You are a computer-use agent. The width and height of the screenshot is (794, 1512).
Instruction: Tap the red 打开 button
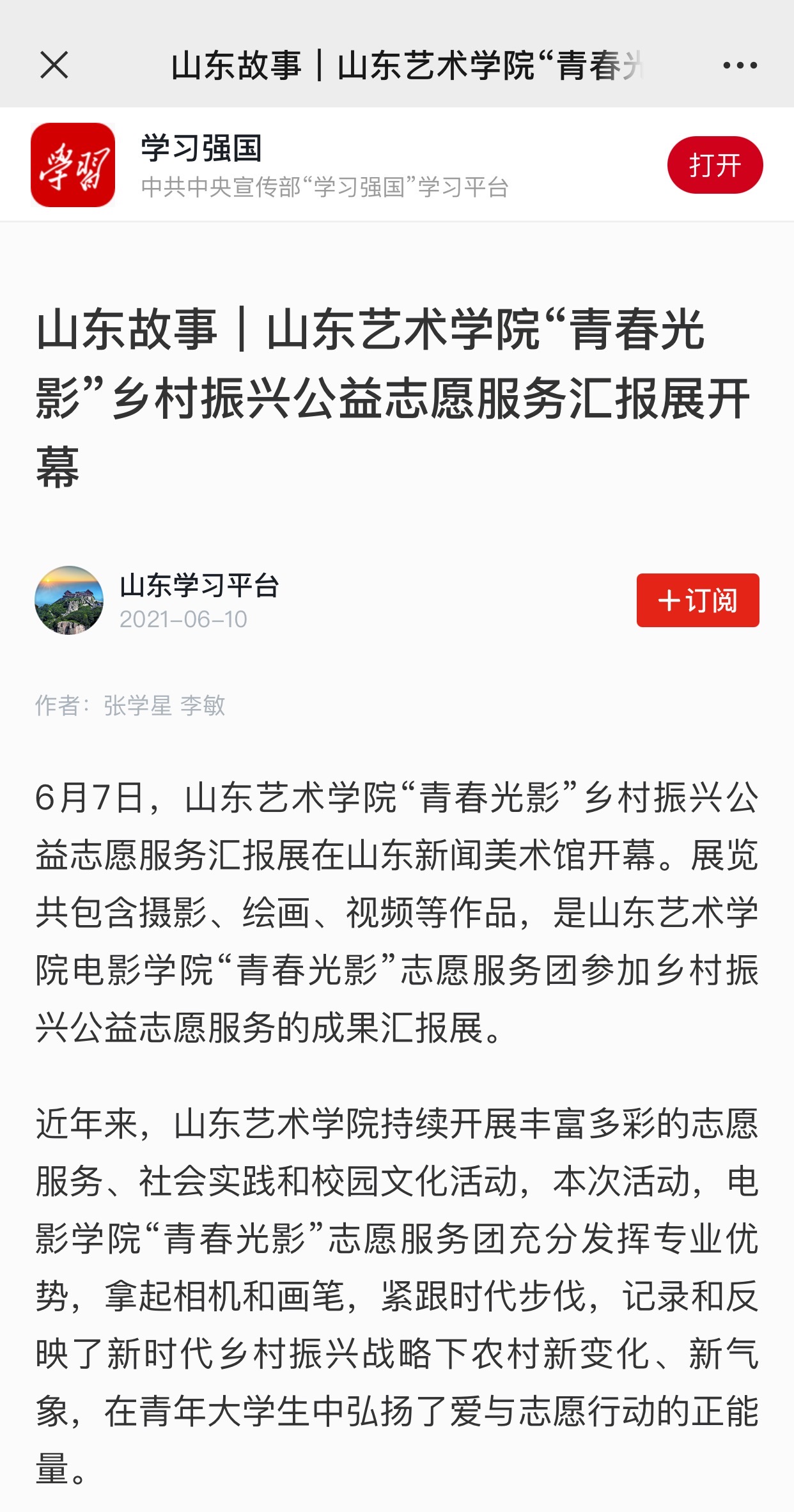pyautogui.click(x=715, y=165)
